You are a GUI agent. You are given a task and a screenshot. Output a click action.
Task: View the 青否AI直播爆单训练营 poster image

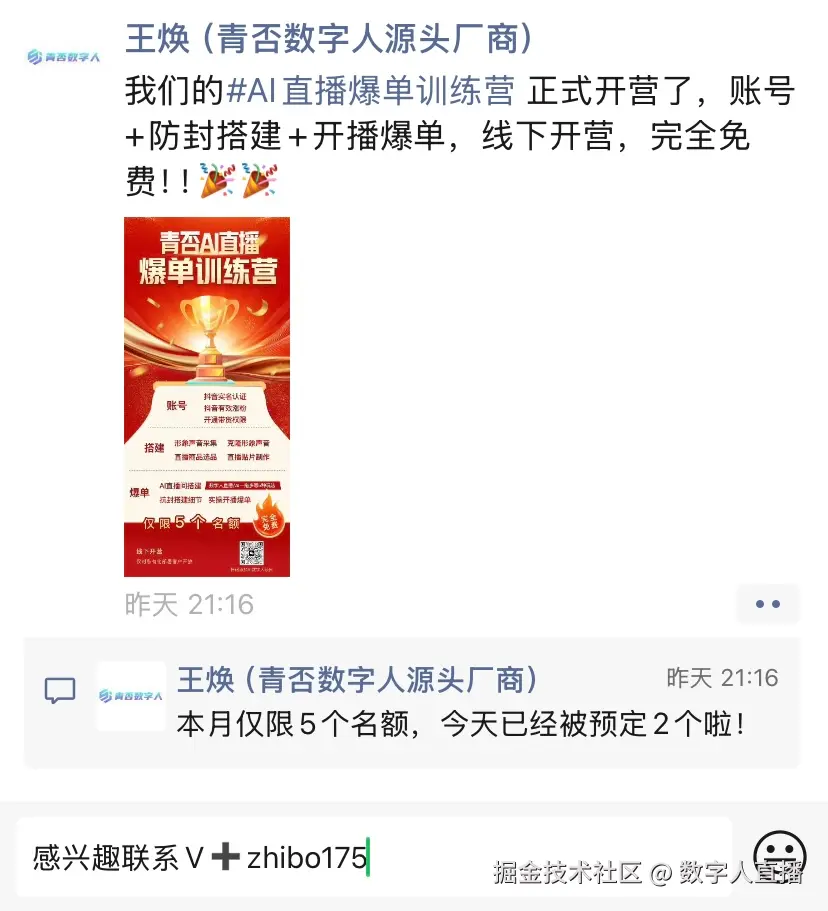207,397
